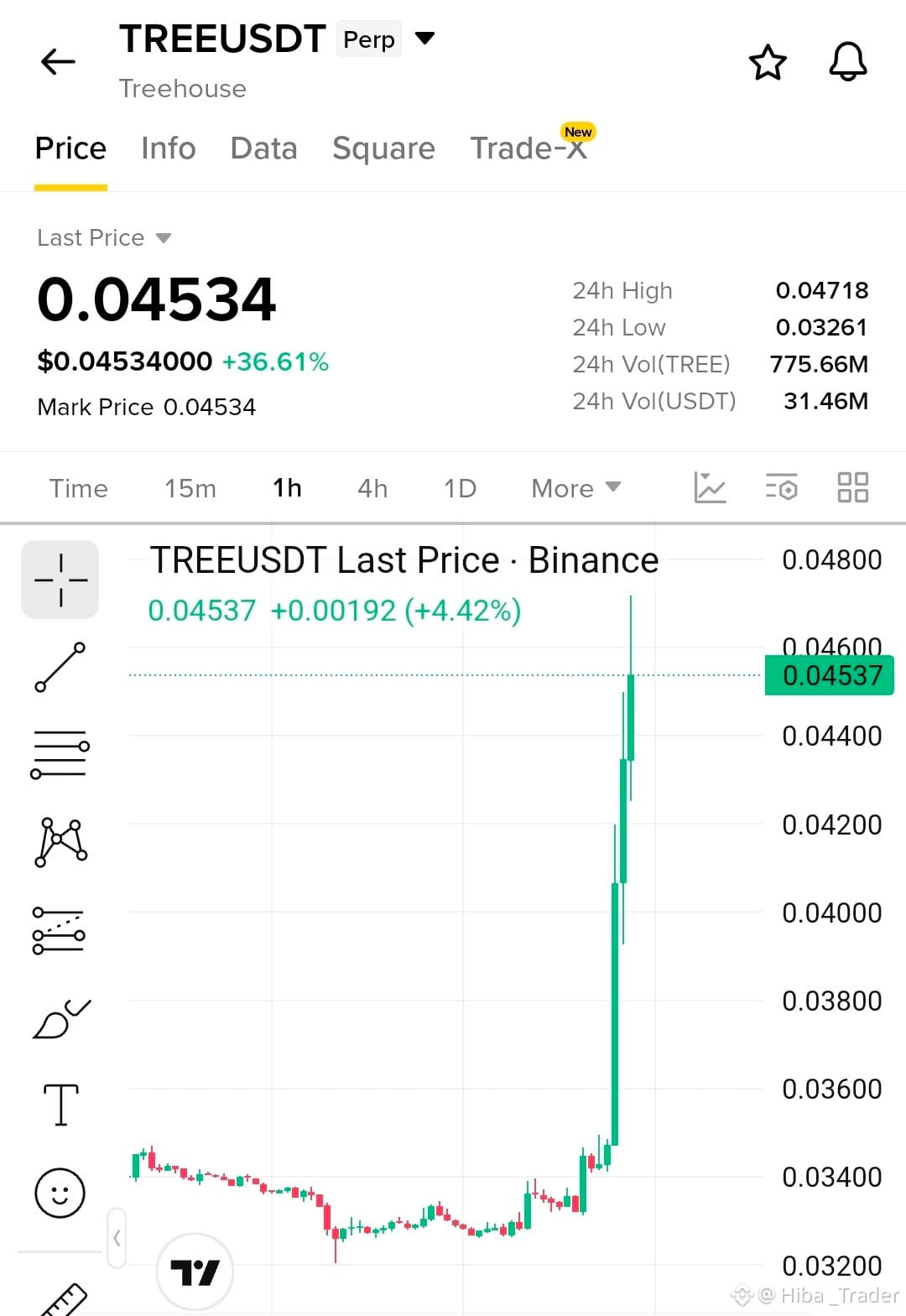Image resolution: width=906 pixels, height=1316 pixels.
Task: Go back using the arrow
Action: 58,61
